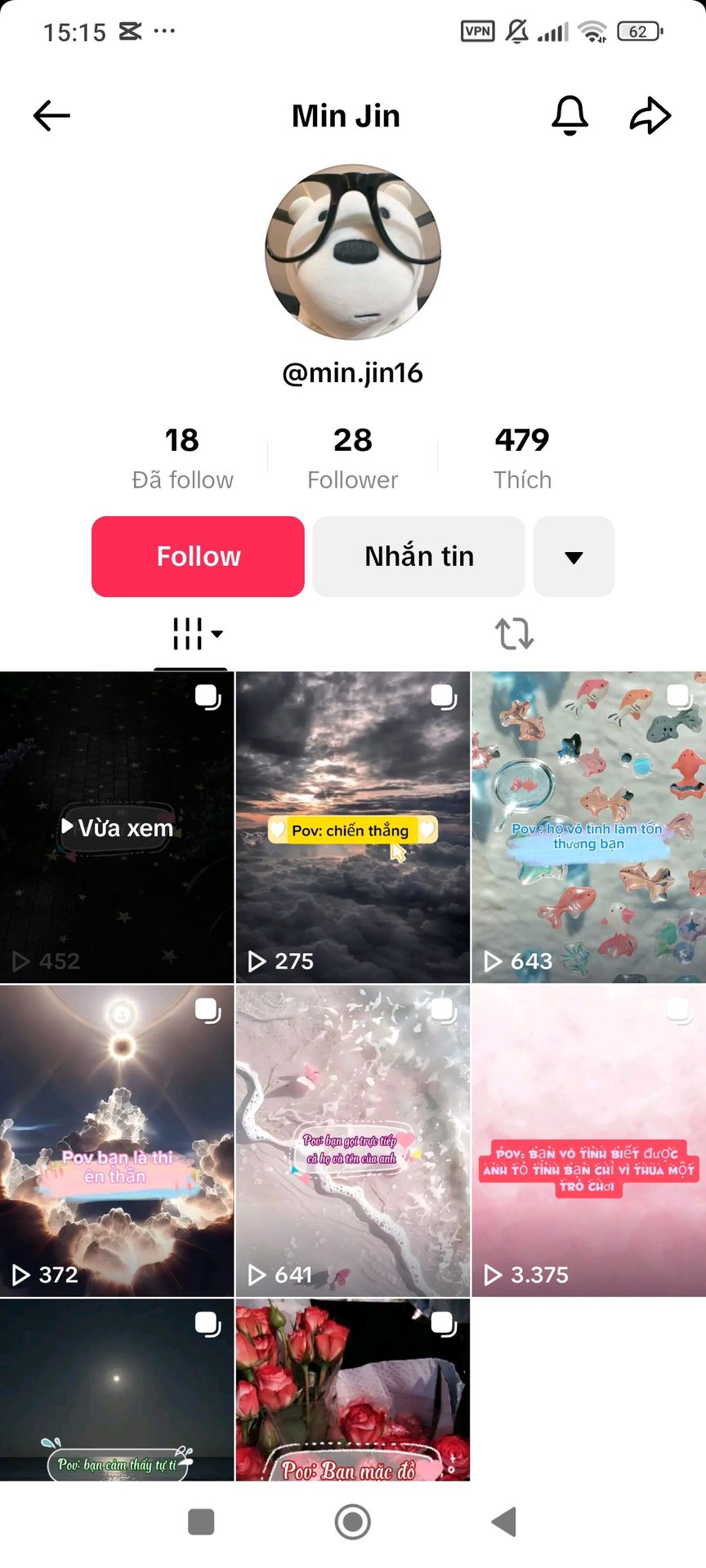Open the notifications bell for Min Jin
This screenshot has height=1568, width=706.
[570, 116]
